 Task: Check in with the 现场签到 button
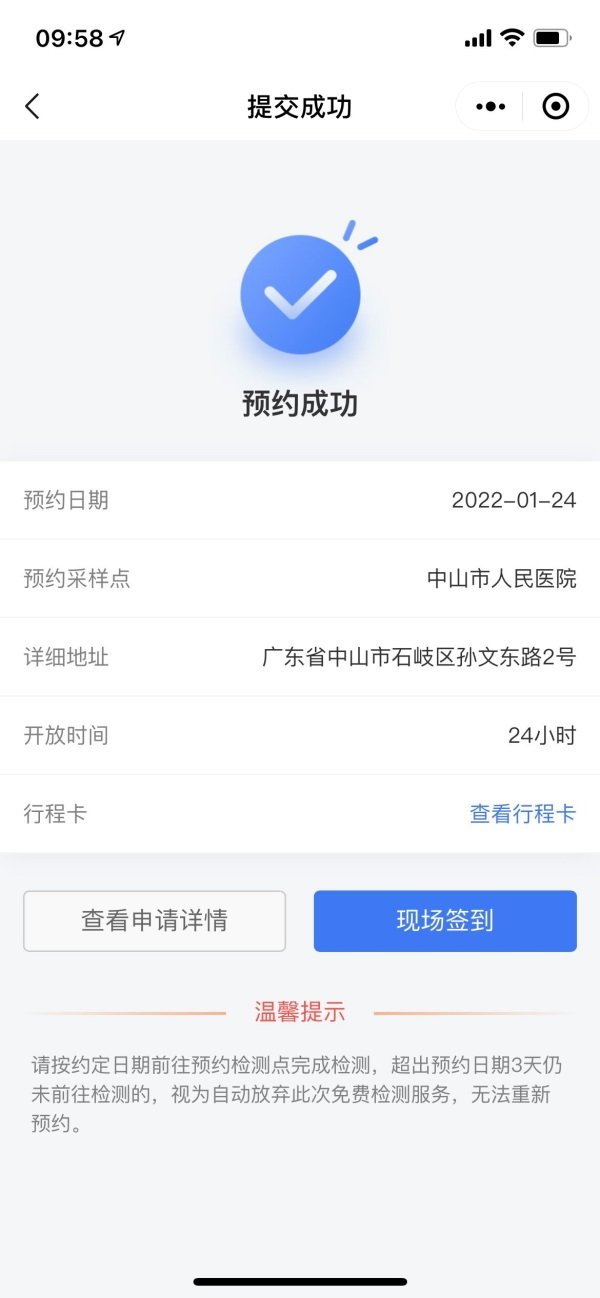coord(445,921)
